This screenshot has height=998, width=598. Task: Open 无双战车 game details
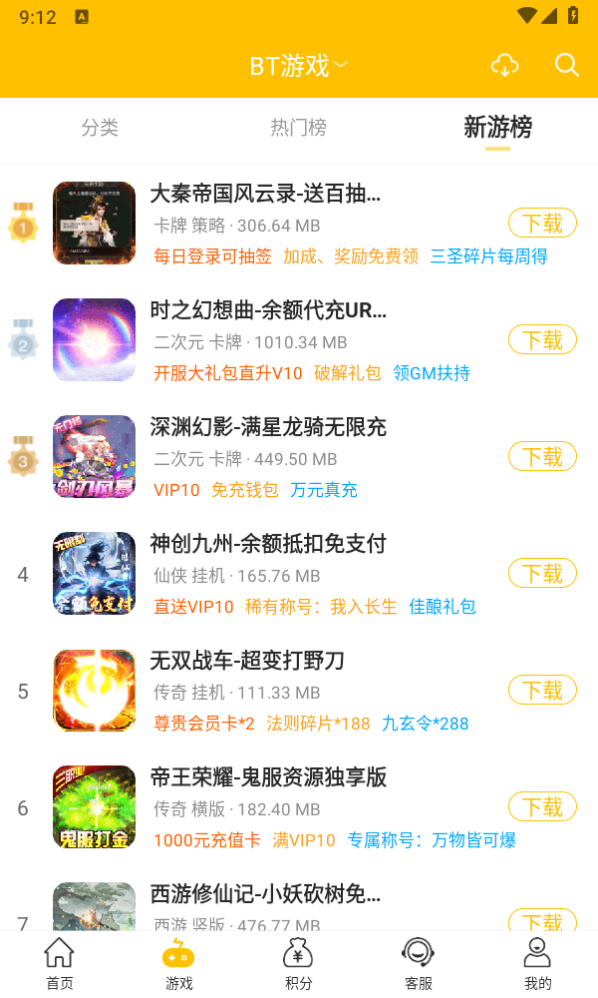point(299,690)
